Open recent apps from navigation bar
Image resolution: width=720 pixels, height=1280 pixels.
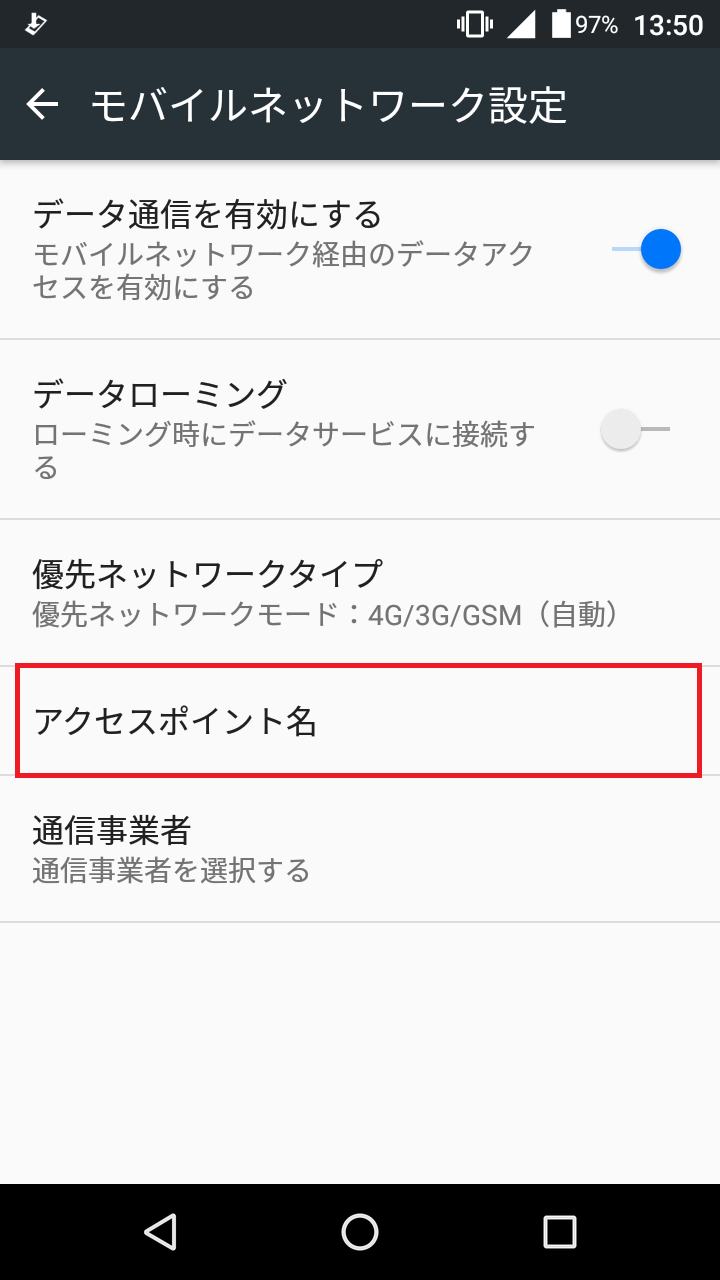[560, 1232]
